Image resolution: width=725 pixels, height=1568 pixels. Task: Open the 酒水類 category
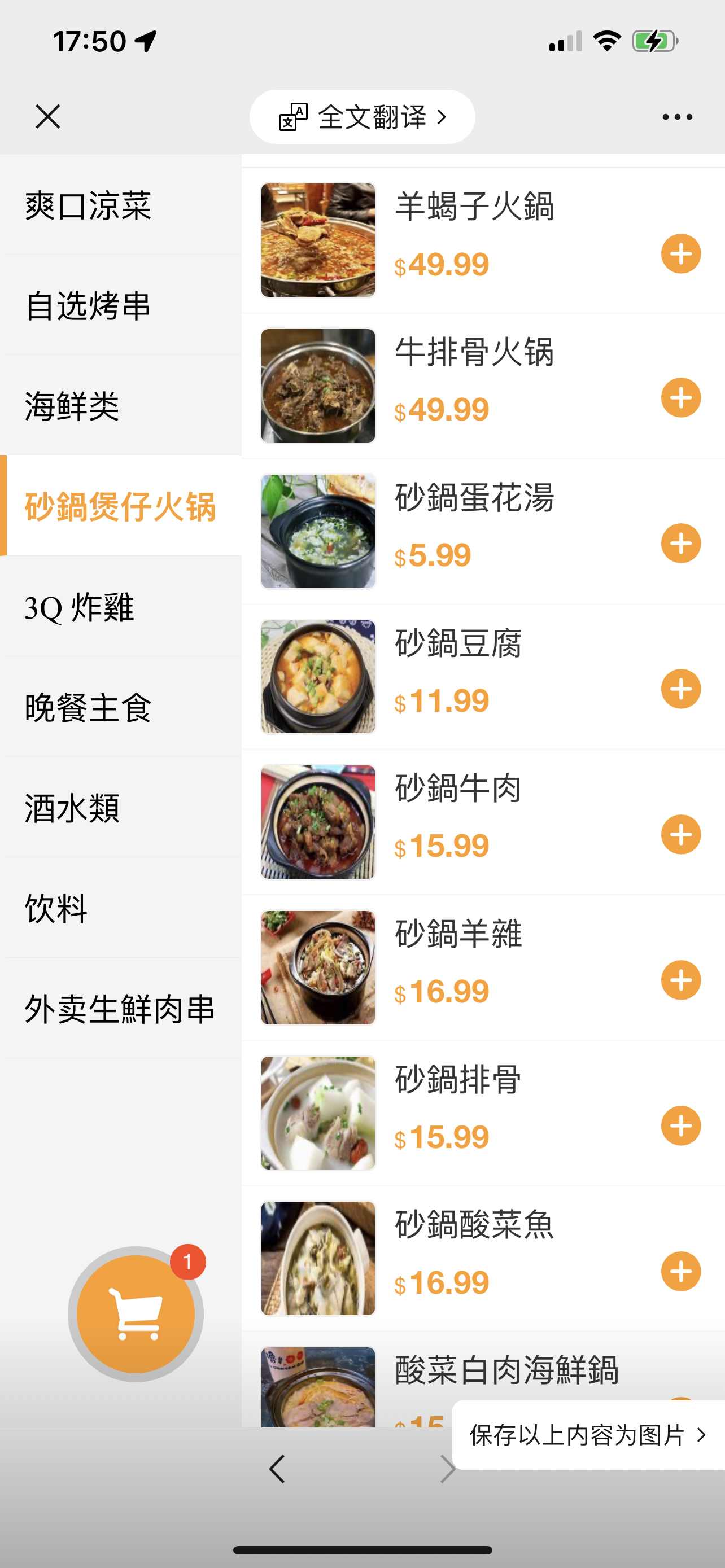point(72,808)
